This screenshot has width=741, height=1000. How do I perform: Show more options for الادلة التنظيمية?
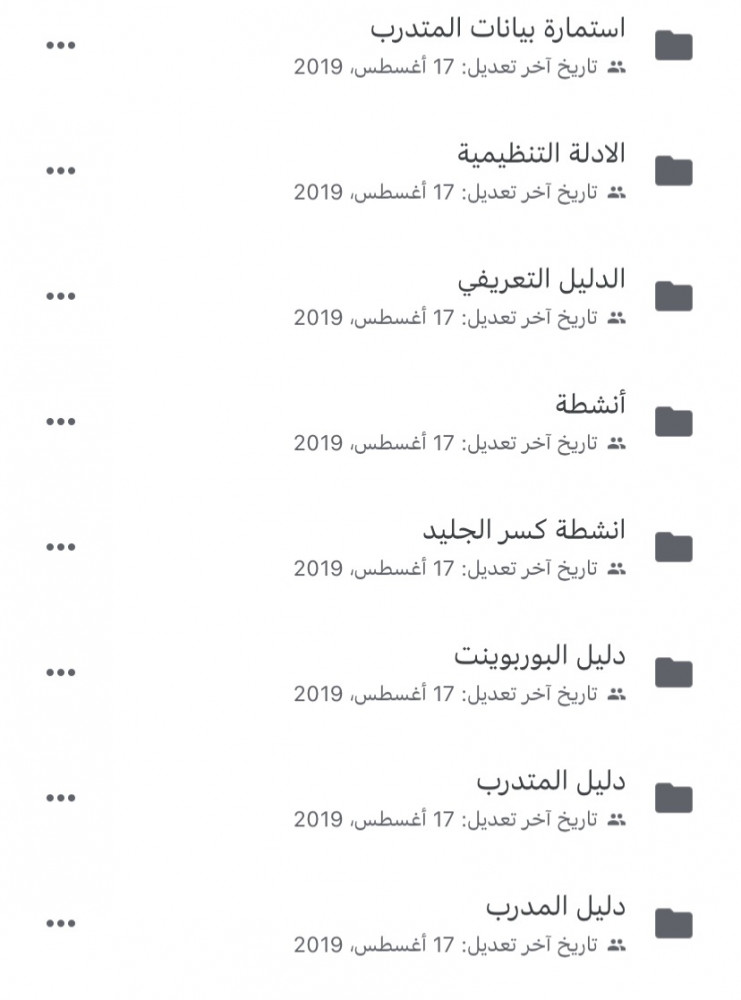[61, 171]
